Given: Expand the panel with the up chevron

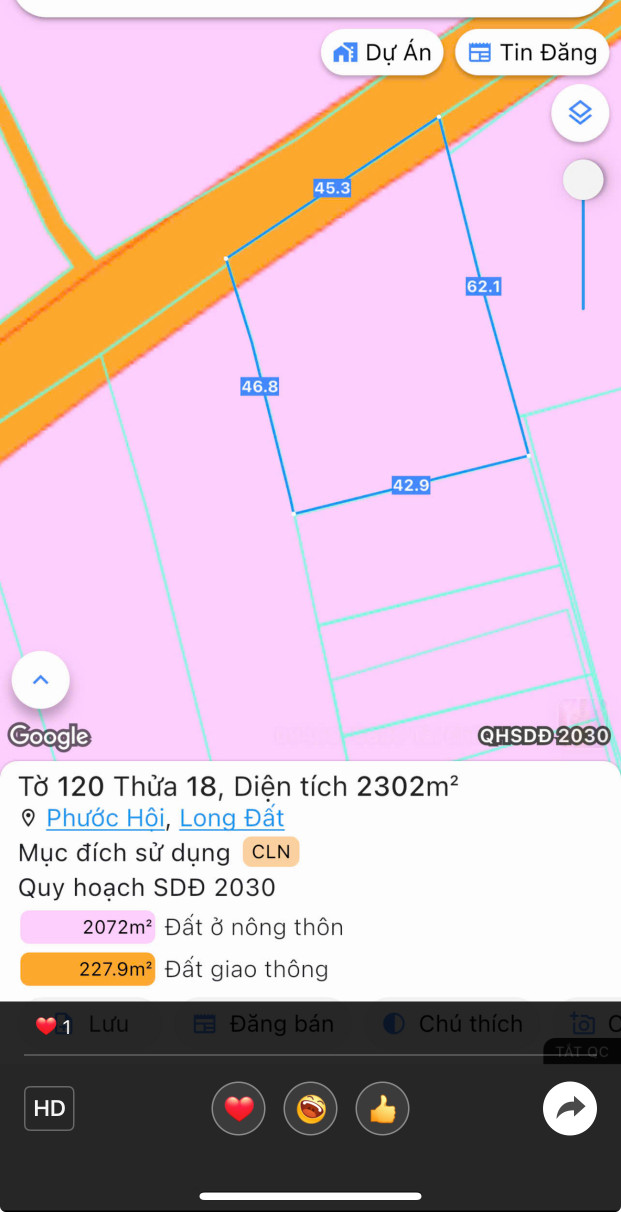Looking at the screenshot, I should click(x=41, y=680).
